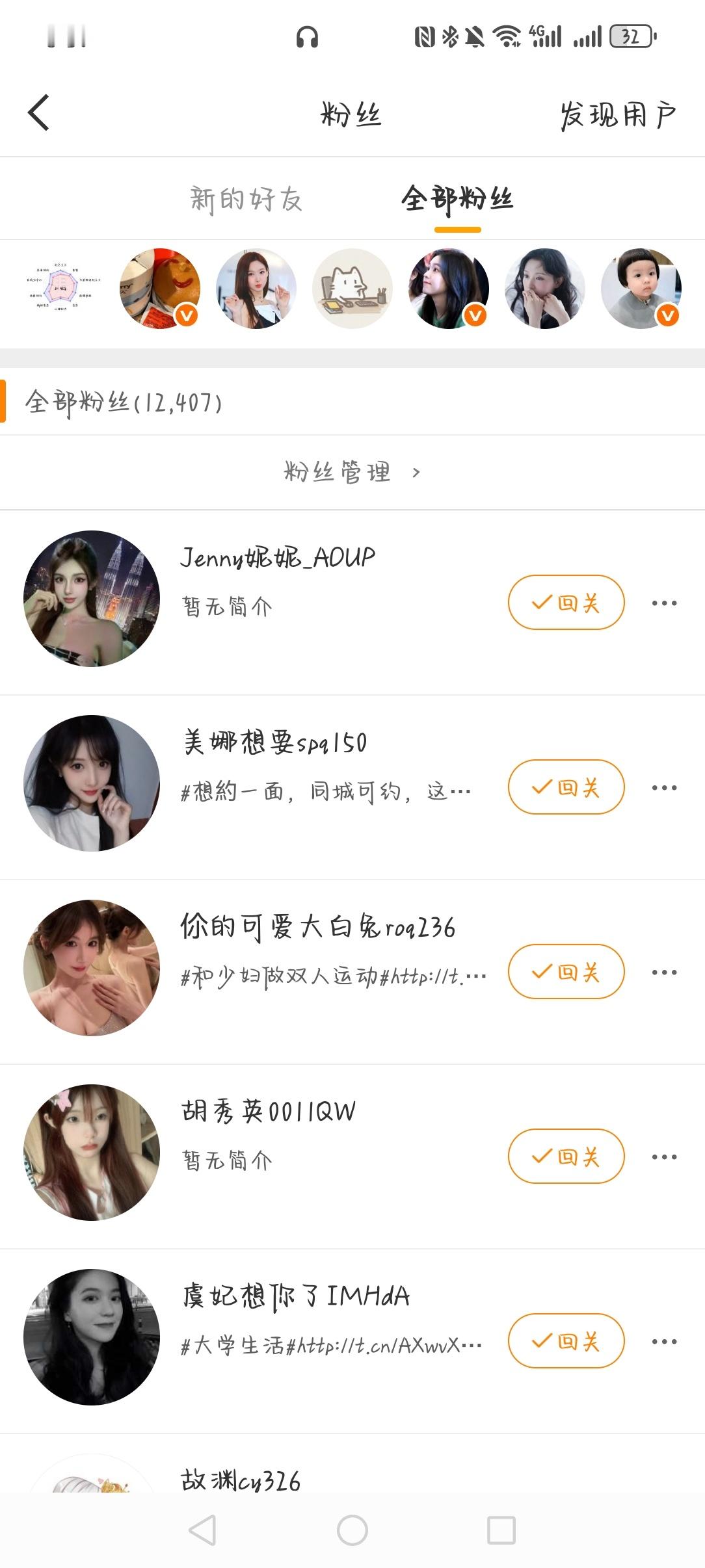Image resolution: width=705 pixels, height=1568 pixels.
Task: View the profile of 胡秀英0011QW
Action: pyautogui.click(x=92, y=1153)
